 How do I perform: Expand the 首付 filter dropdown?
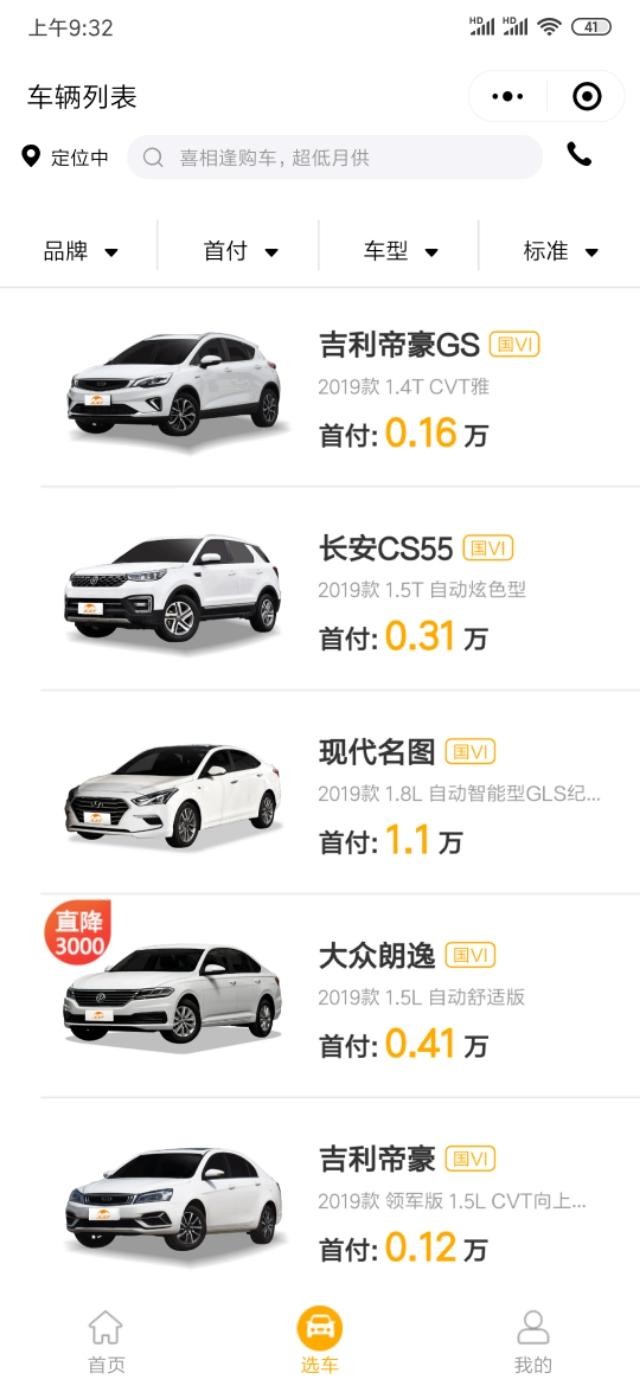coord(240,251)
